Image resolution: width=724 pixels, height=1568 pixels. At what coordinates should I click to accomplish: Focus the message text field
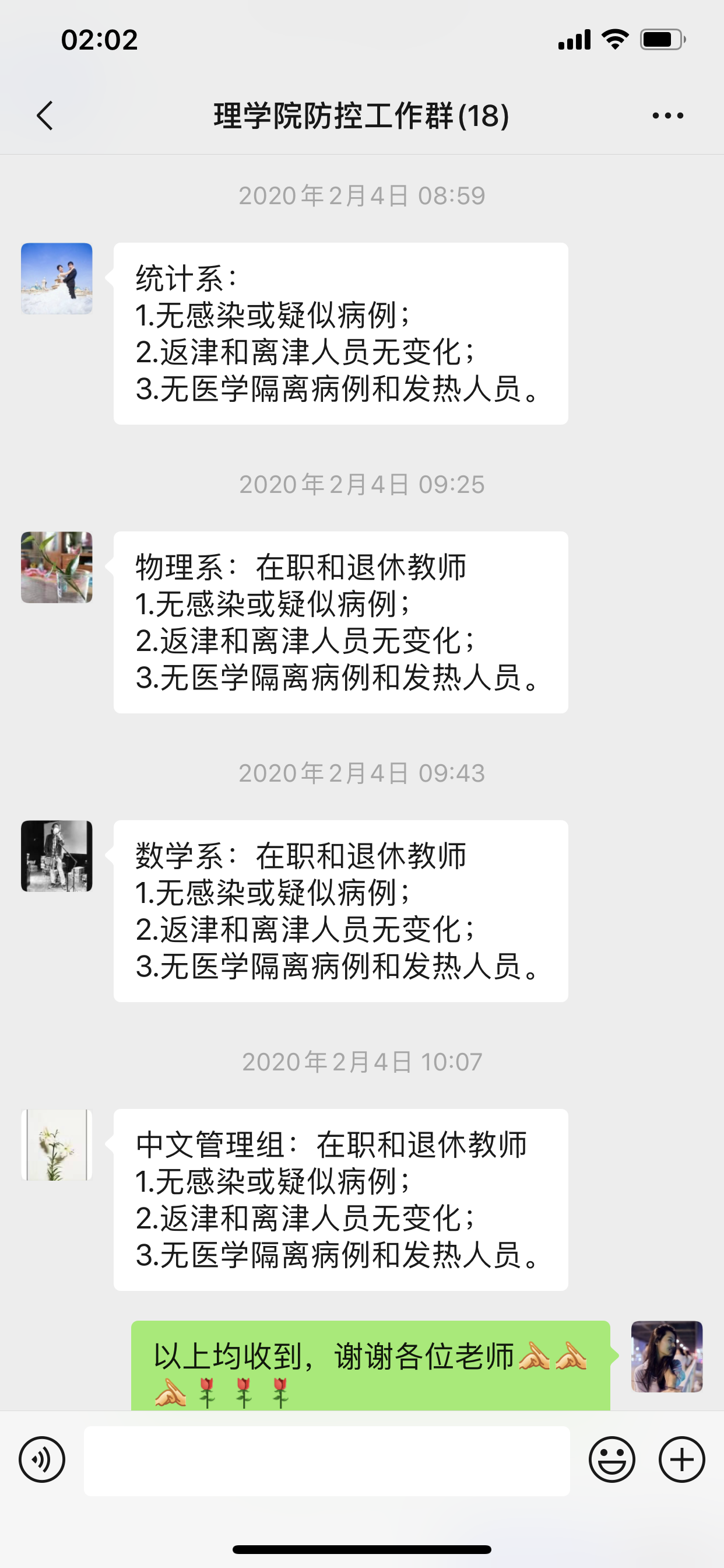pyautogui.click(x=326, y=1461)
